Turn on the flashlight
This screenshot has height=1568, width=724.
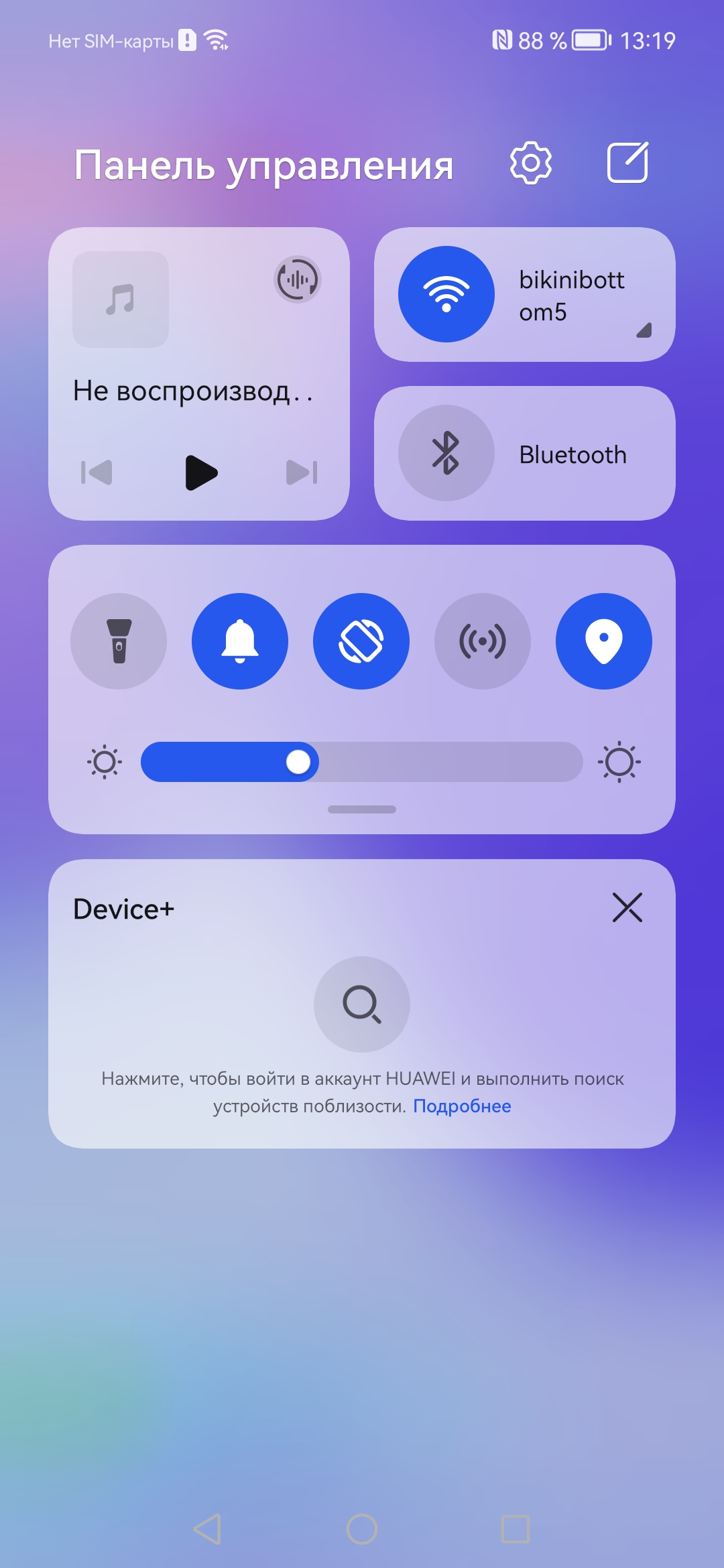[119, 641]
